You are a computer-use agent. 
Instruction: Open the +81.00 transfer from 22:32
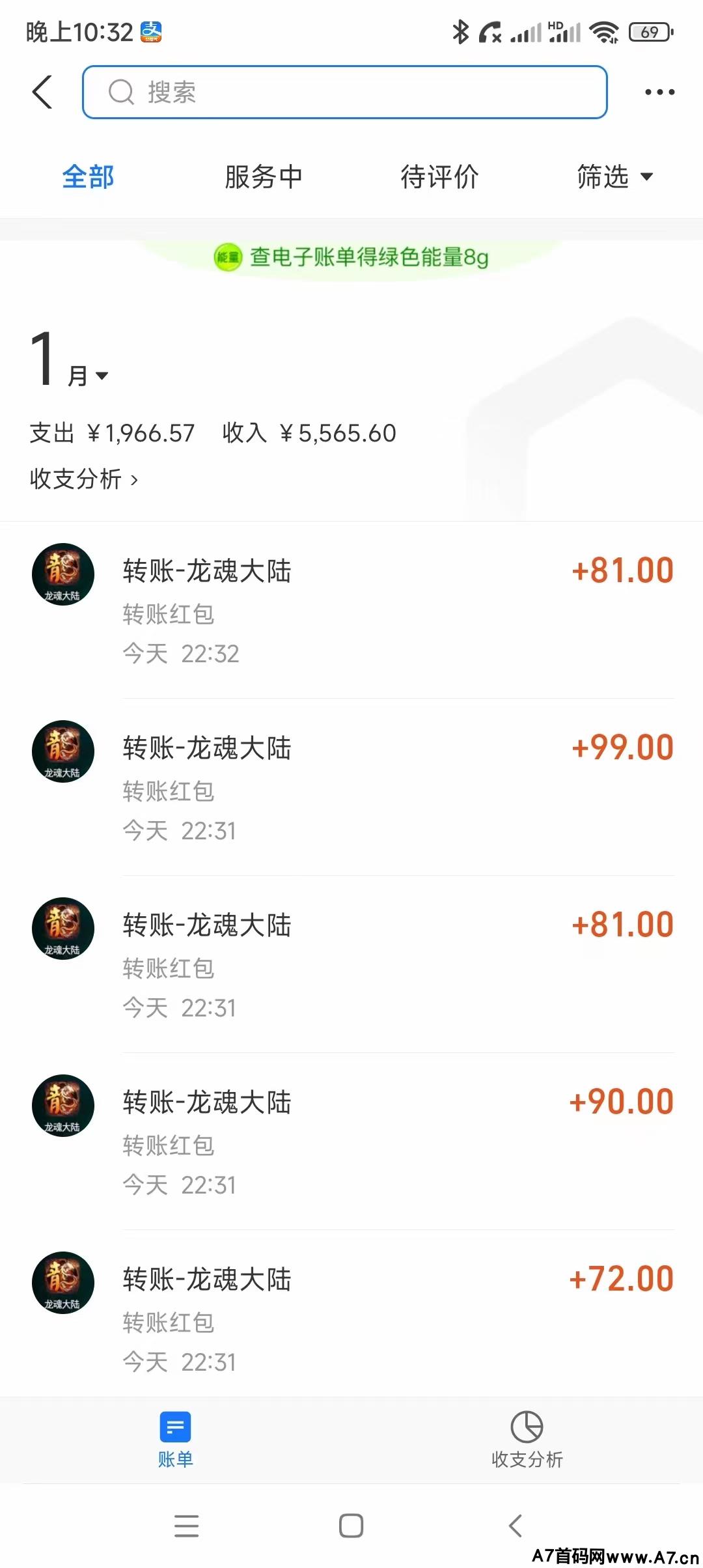click(351, 610)
